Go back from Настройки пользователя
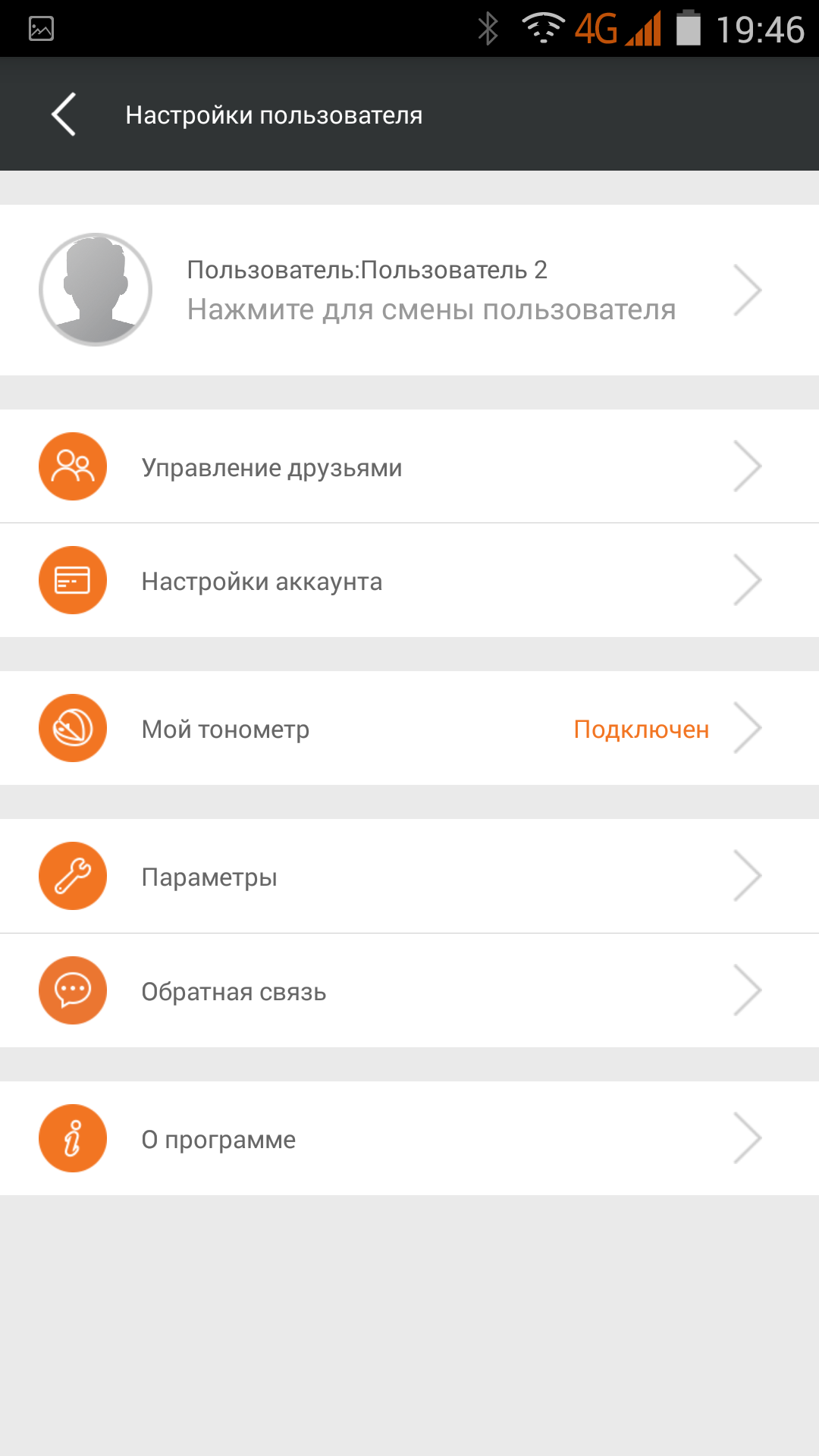 pos(64,115)
